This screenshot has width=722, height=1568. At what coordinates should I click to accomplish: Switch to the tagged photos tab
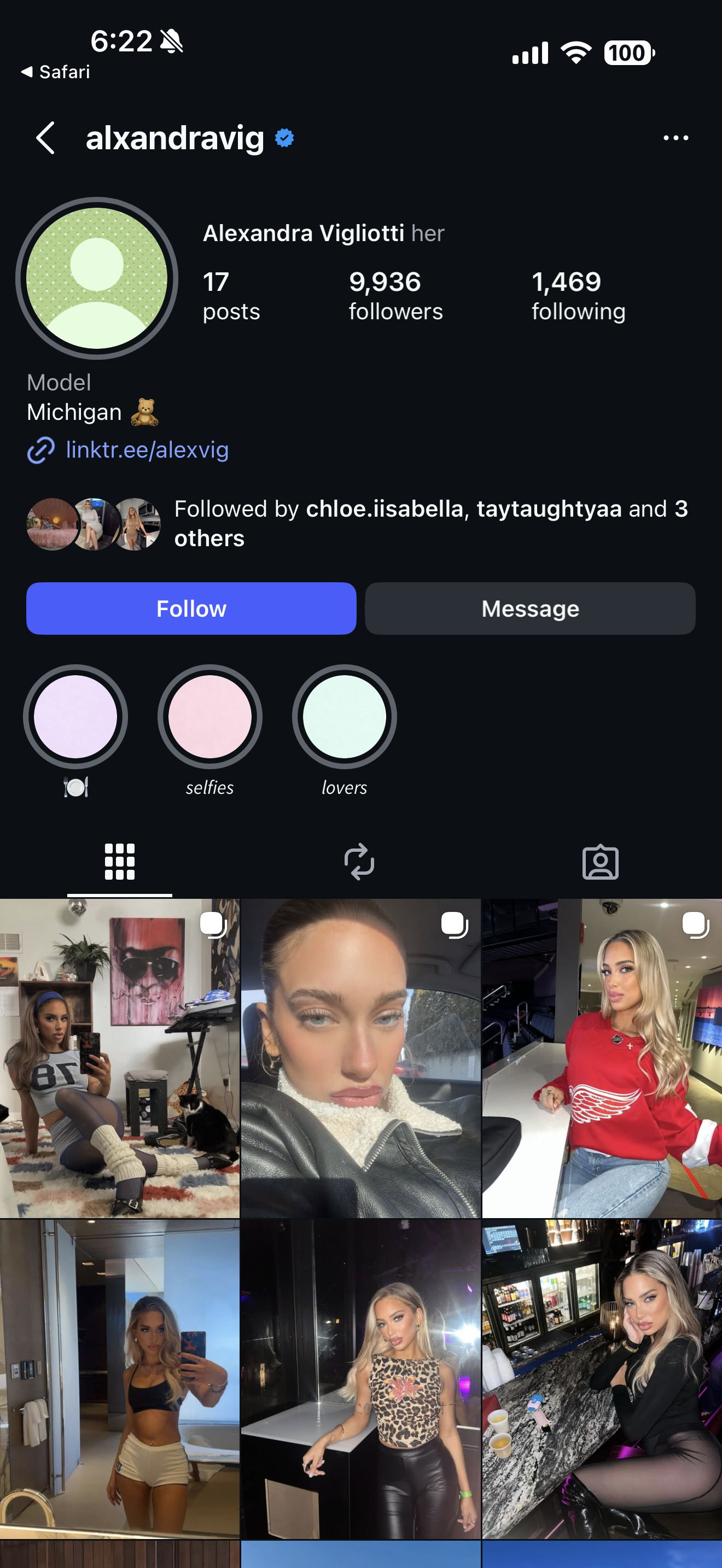coord(600,861)
